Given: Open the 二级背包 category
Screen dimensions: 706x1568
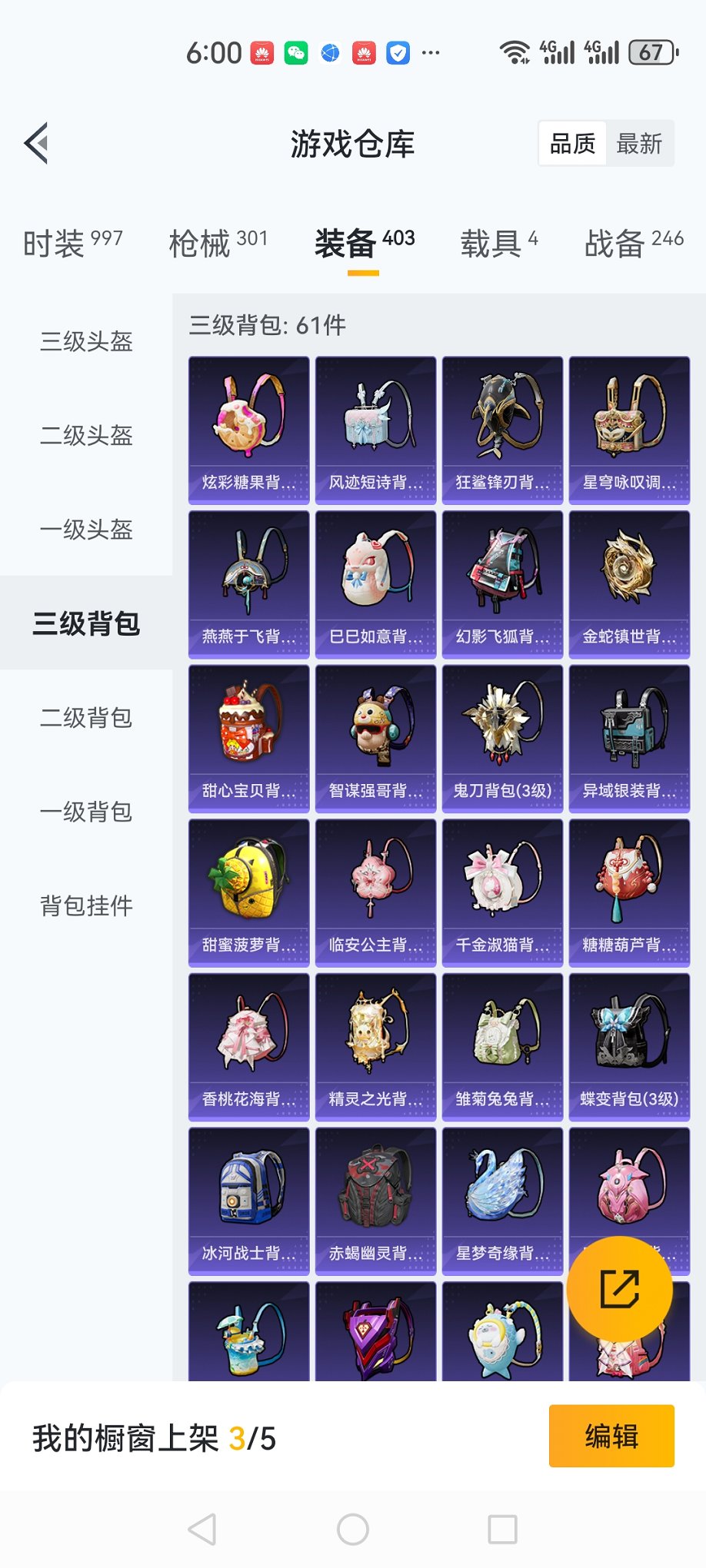Looking at the screenshot, I should 86,718.
